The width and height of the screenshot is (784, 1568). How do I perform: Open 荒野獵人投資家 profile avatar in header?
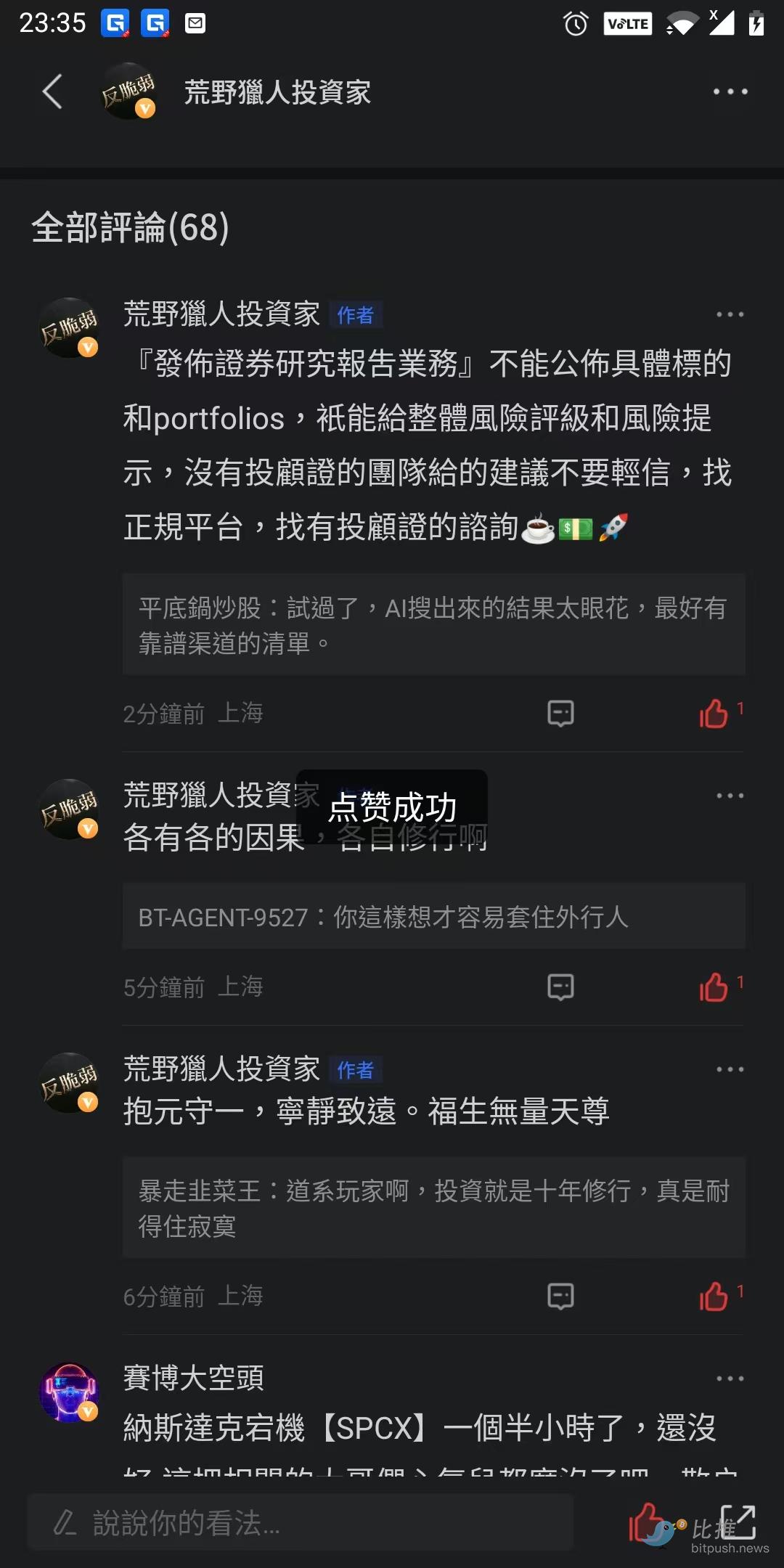pyautogui.click(x=128, y=91)
